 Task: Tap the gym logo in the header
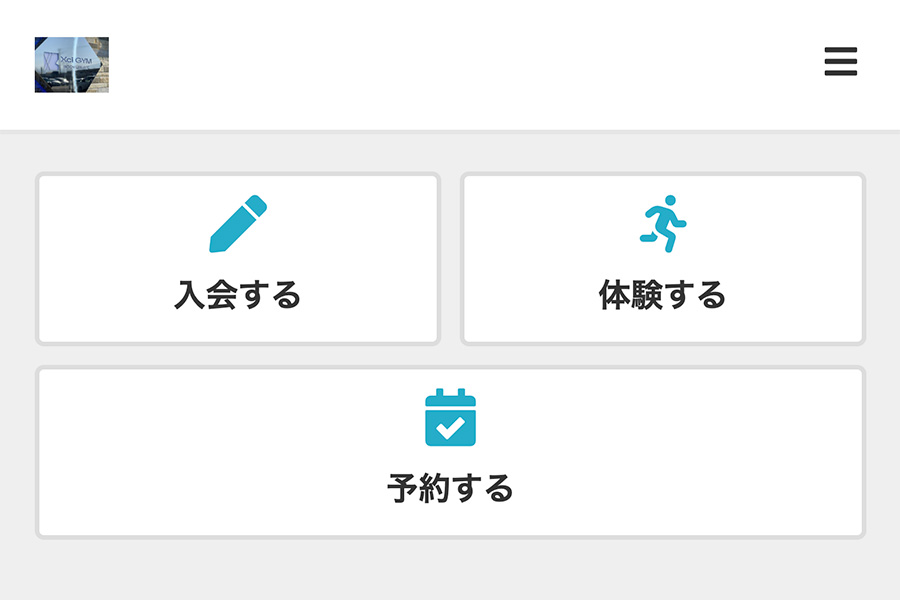pyautogui.click(x=72, y=65)
